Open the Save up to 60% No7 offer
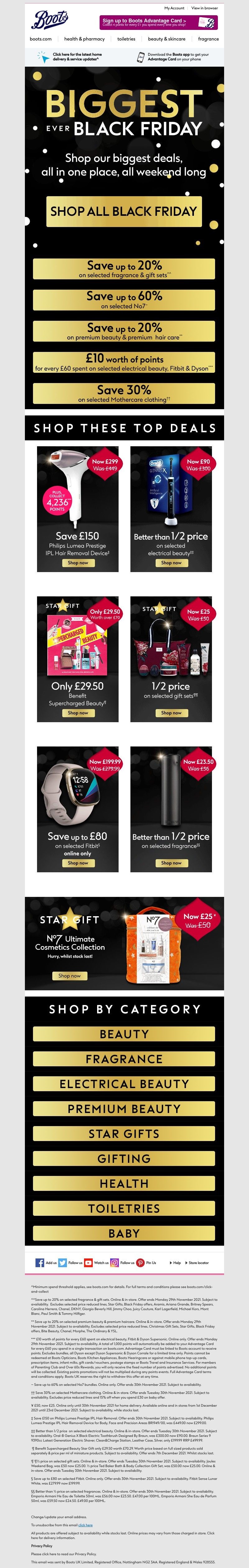Screen dimensions: 249x1568 coord(124,300)
